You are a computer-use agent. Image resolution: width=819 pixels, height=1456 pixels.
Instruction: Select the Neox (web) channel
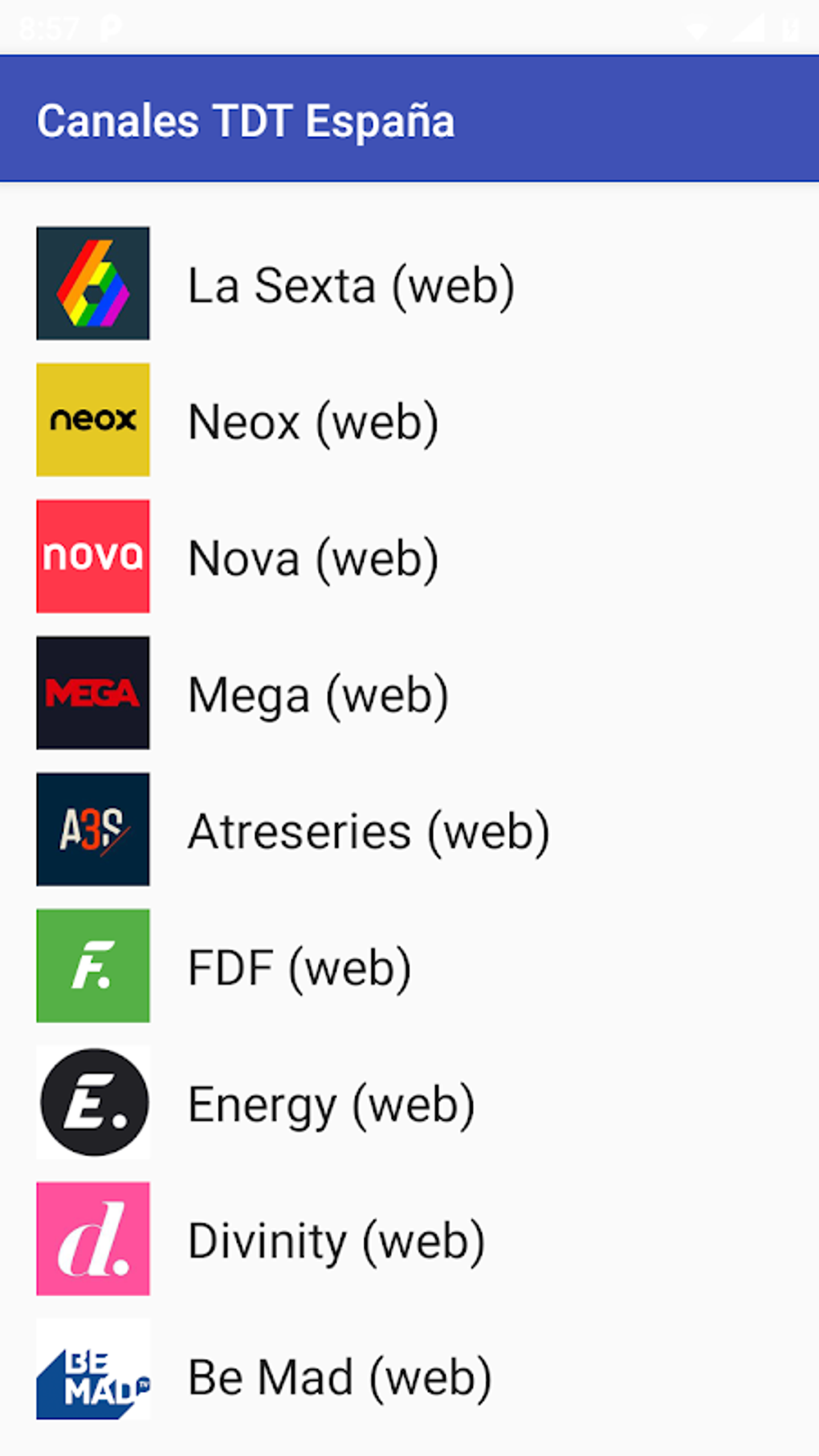point(409,420)
